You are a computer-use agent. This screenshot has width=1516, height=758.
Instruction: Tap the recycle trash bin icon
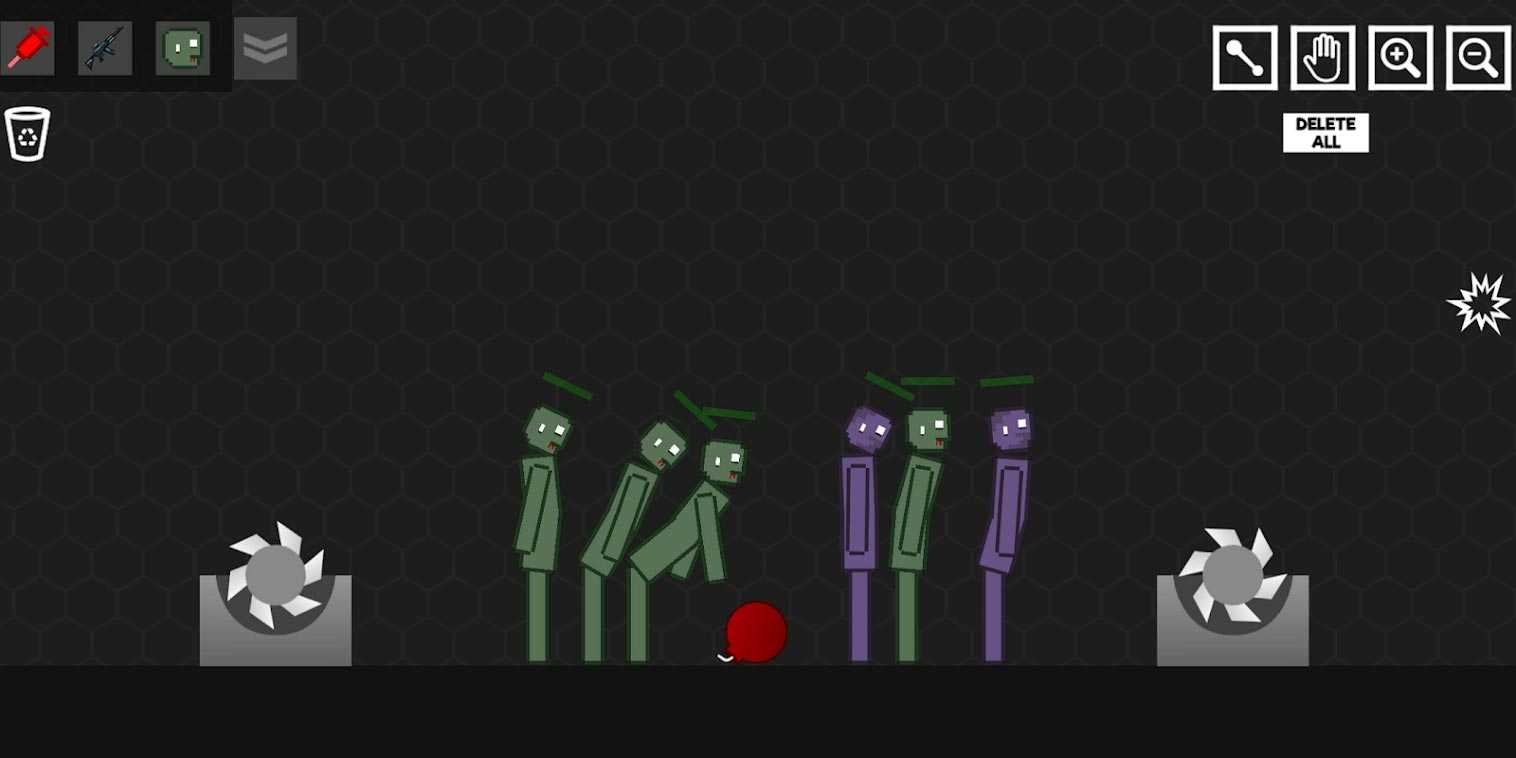pyautogui.click(x=27, y=134)
